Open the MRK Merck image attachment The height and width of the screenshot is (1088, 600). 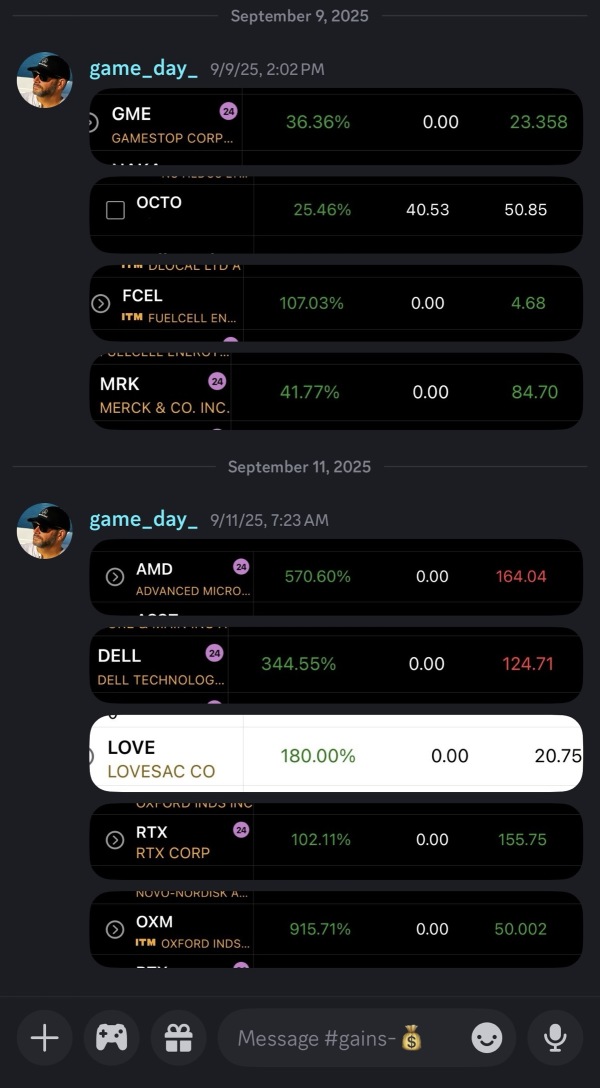336,391
